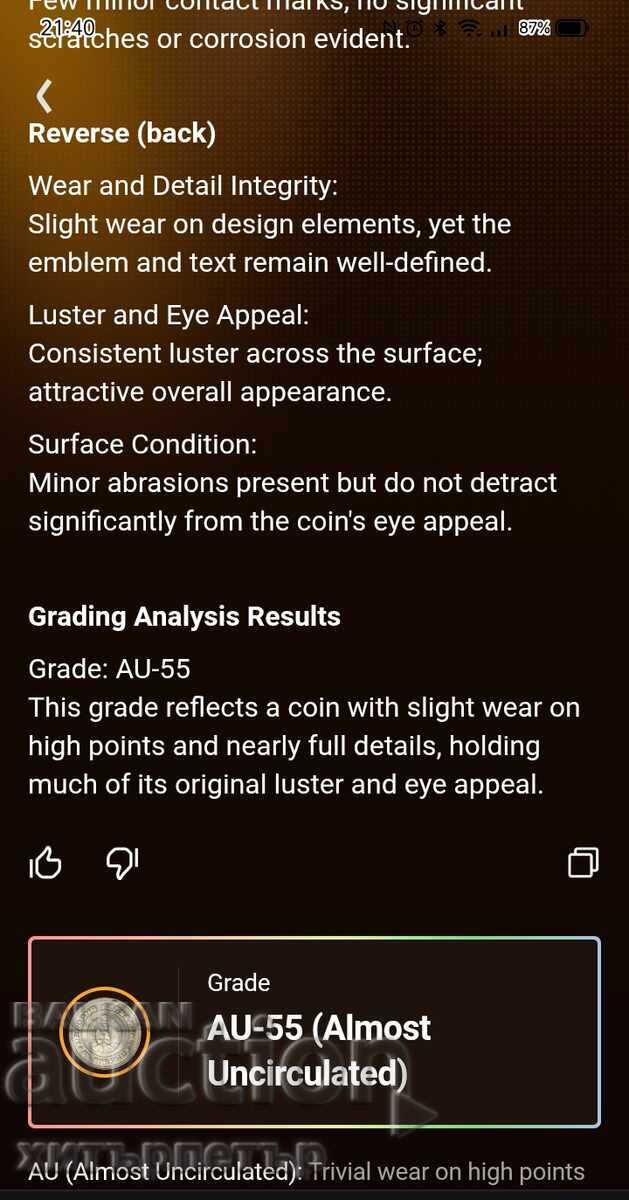Image resolution: width=629 pixels, height=1200 pixels.
Task: Go back using the top-left arrow
Action: [x=43, y=96]
